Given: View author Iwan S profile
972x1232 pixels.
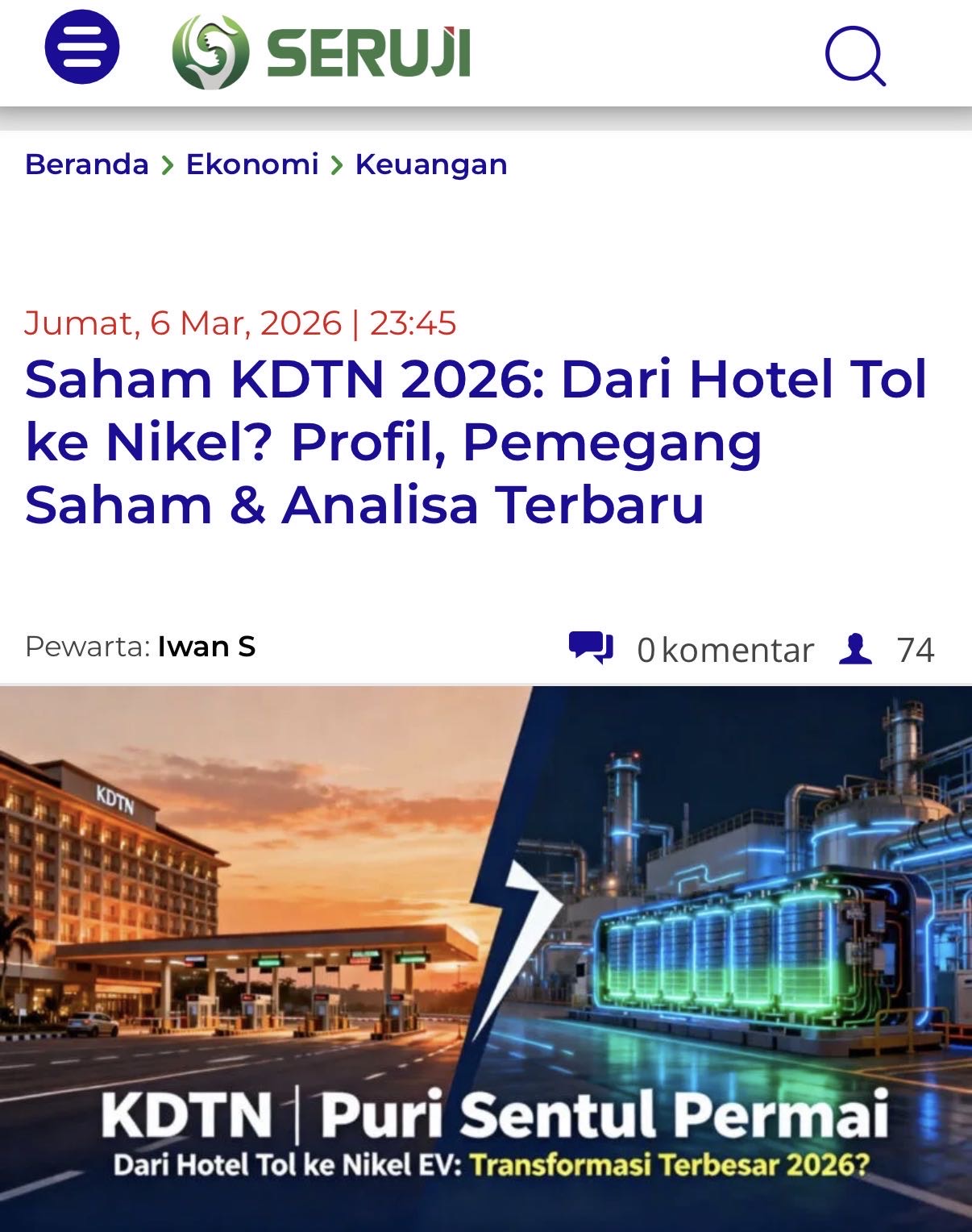Looking at the screenshot, I should tap(206, 647).
